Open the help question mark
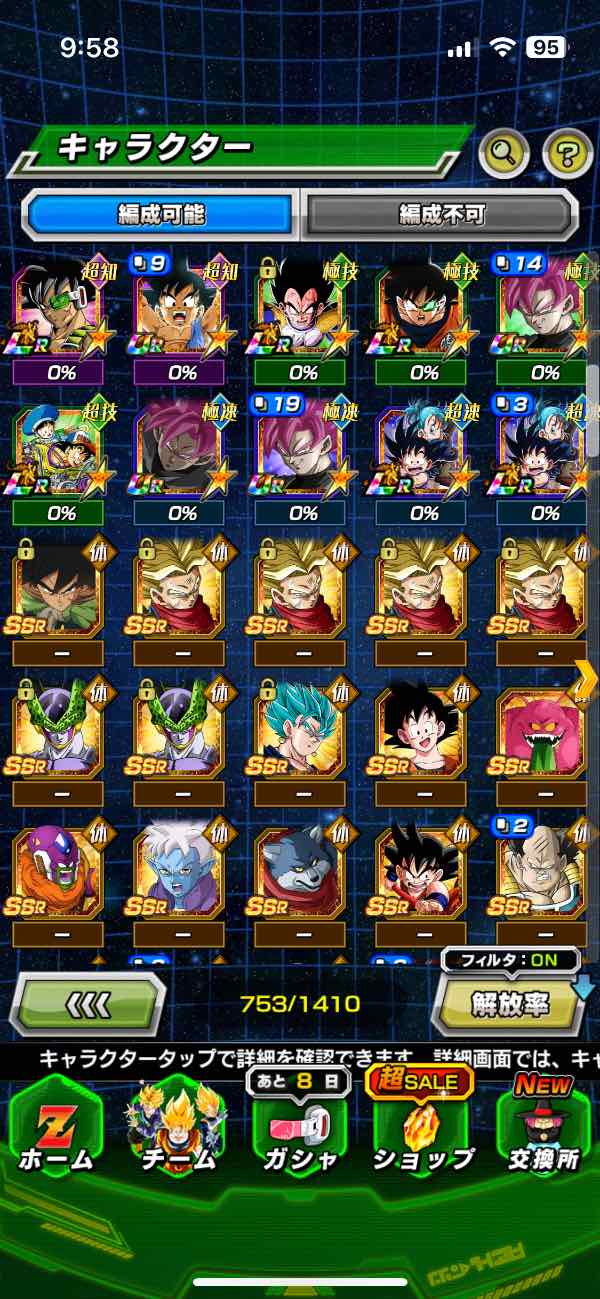The width and height of the screenshot is (600, 1299). [567, 152]
